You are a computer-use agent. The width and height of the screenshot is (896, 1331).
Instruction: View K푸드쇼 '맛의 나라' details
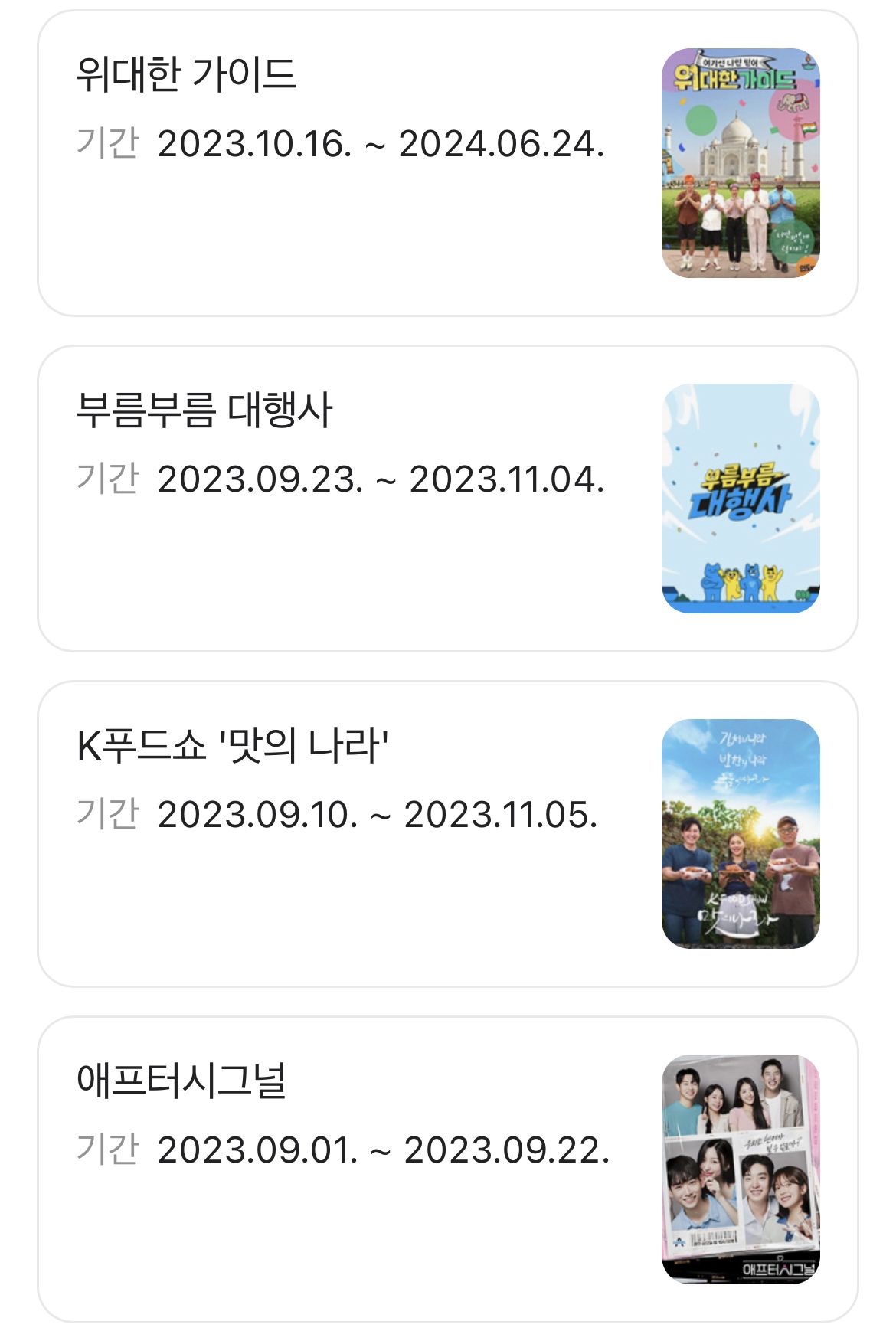447,834
